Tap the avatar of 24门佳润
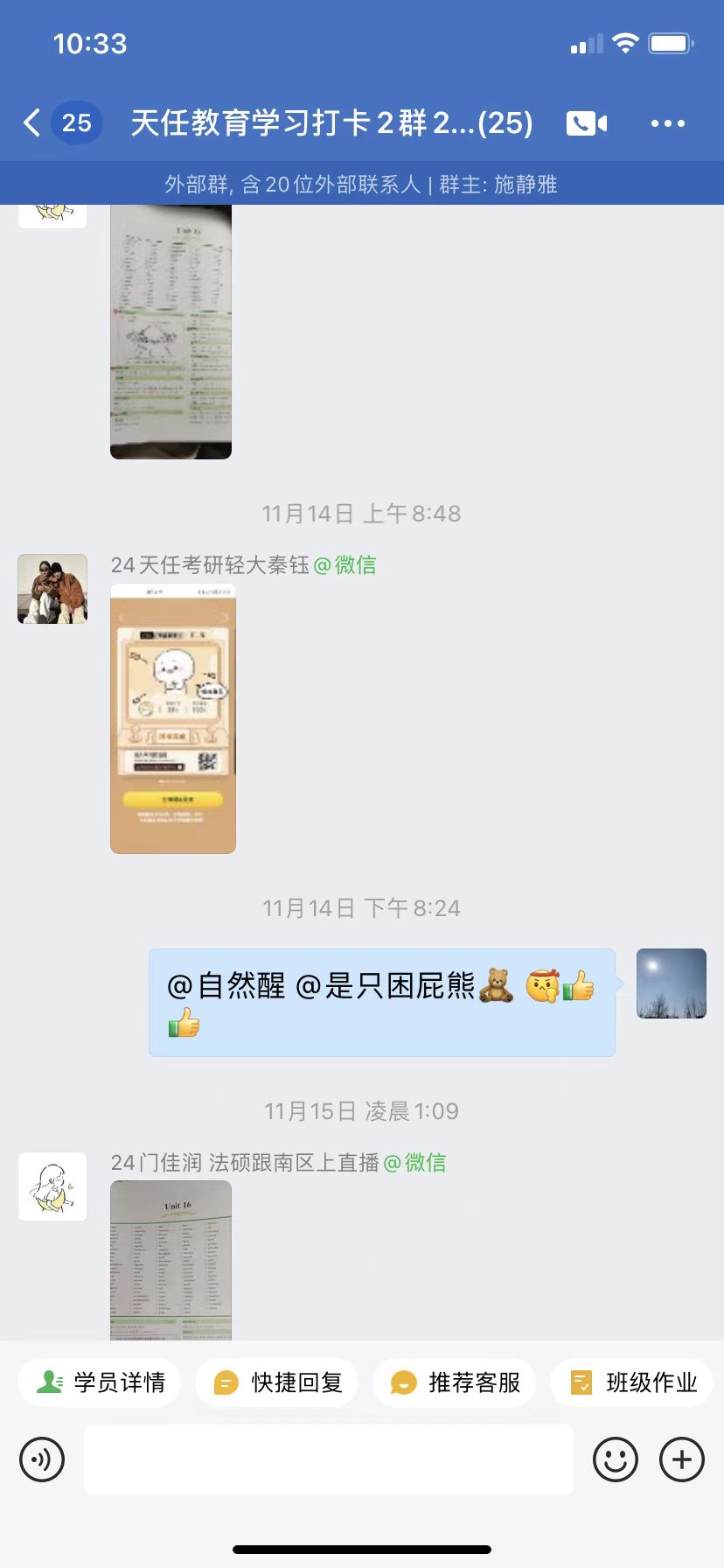The width and height of the screenshot is (724, 1568). click(52, 1186)
